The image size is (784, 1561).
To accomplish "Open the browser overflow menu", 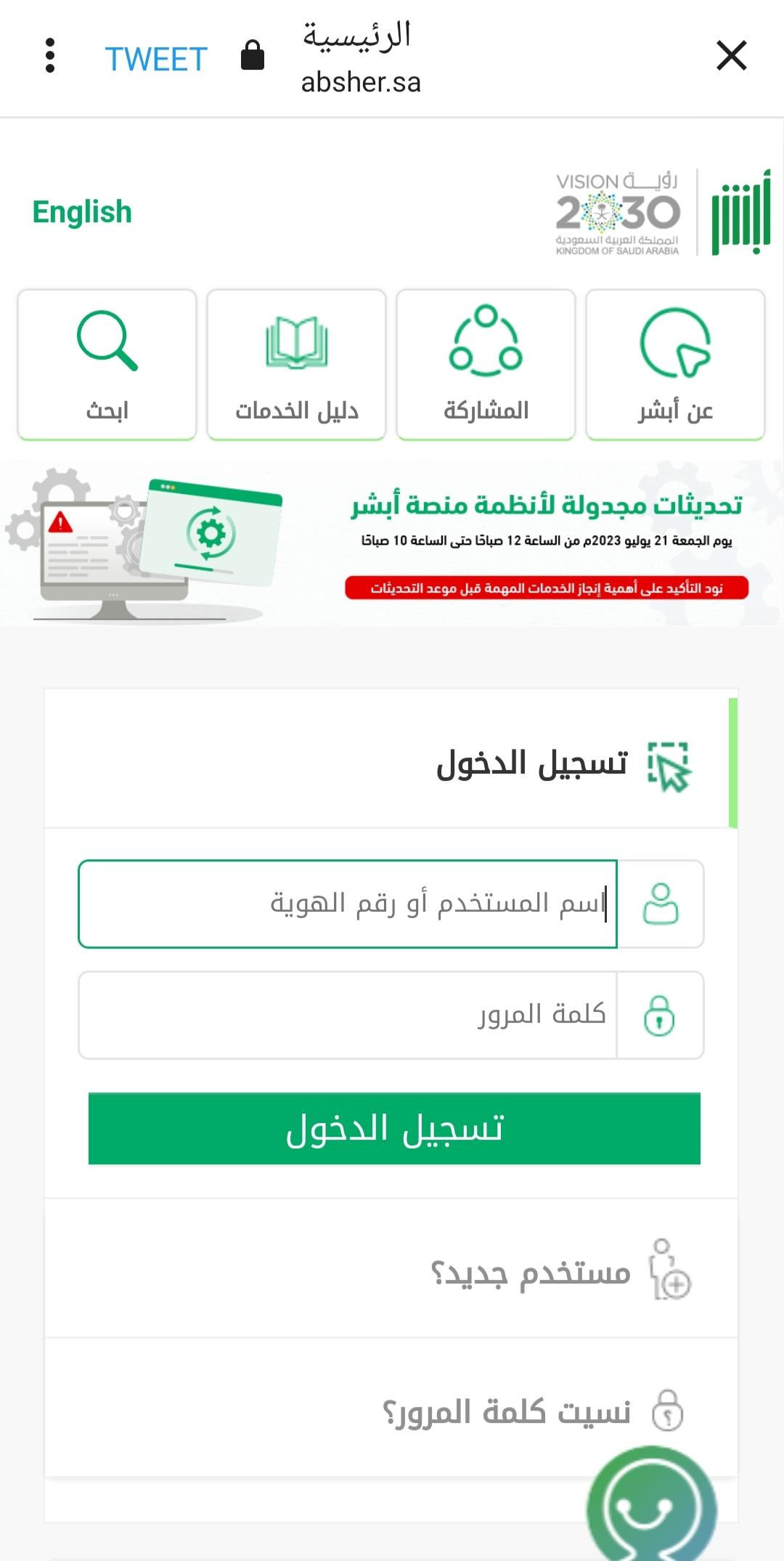I will (50, 56).
